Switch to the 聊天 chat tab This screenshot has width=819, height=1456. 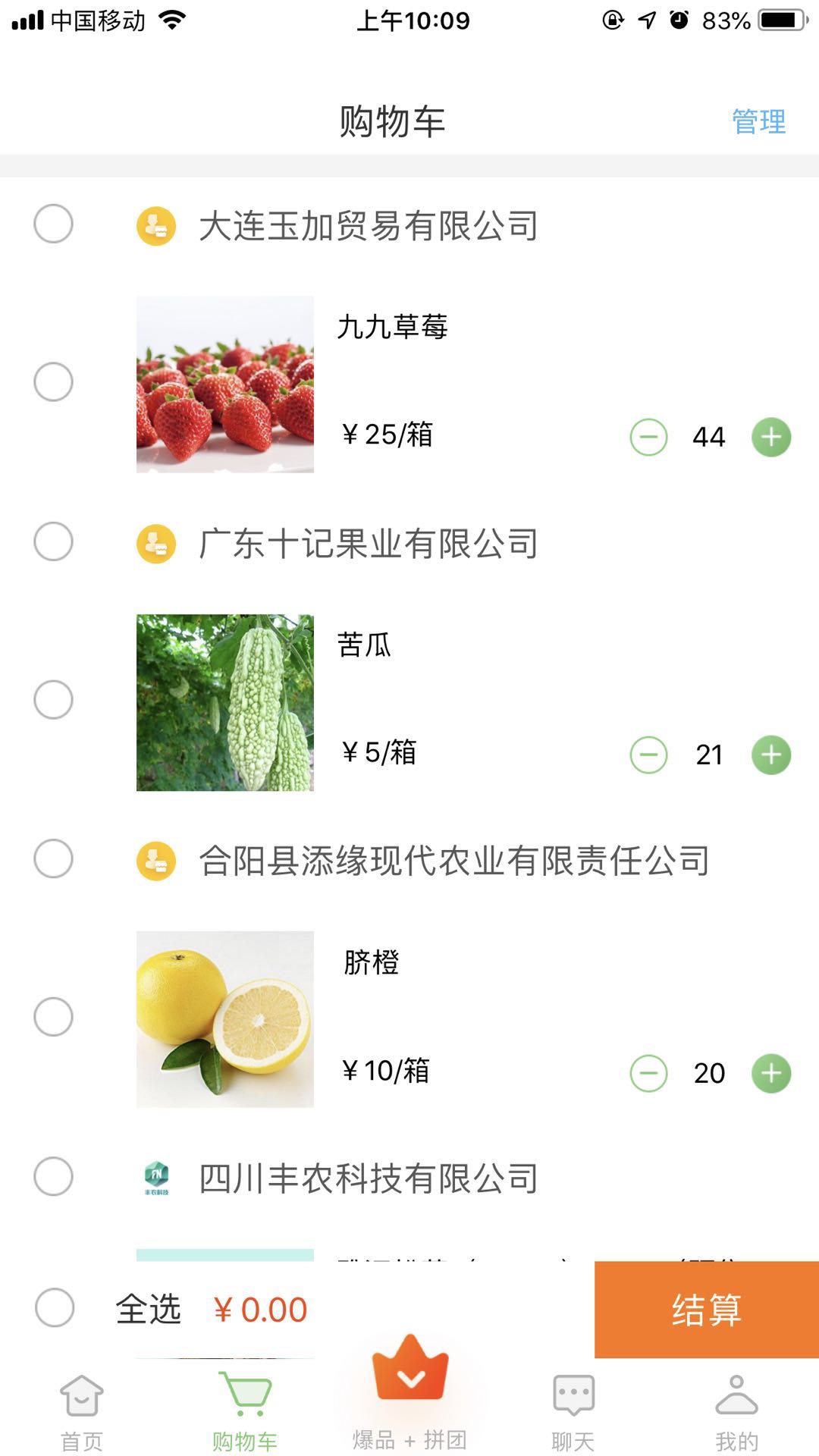[573, 1412]
